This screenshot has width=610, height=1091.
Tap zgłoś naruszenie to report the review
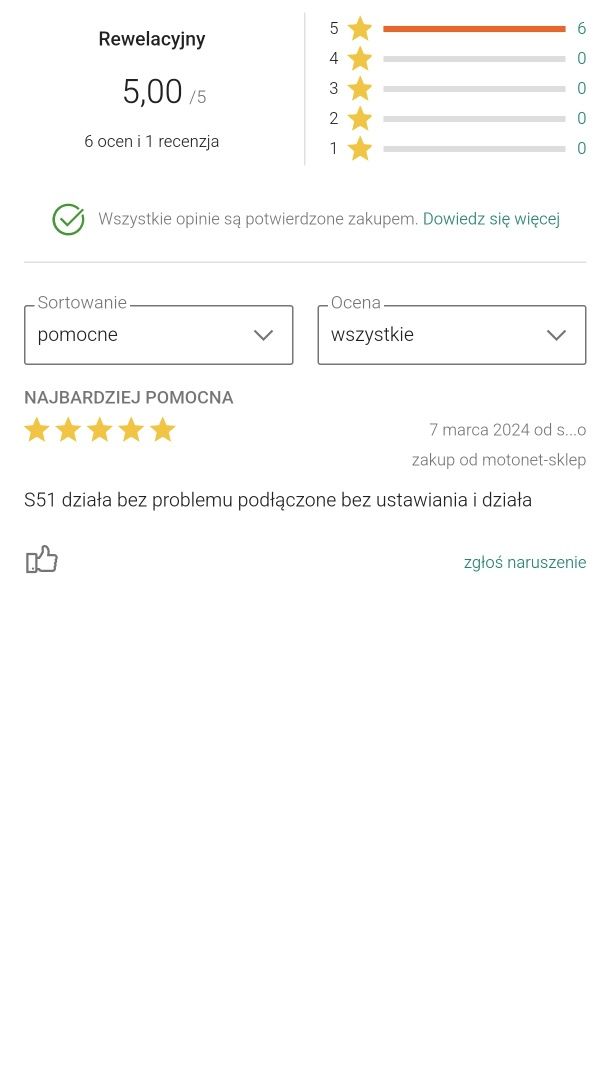pos(524,562)
